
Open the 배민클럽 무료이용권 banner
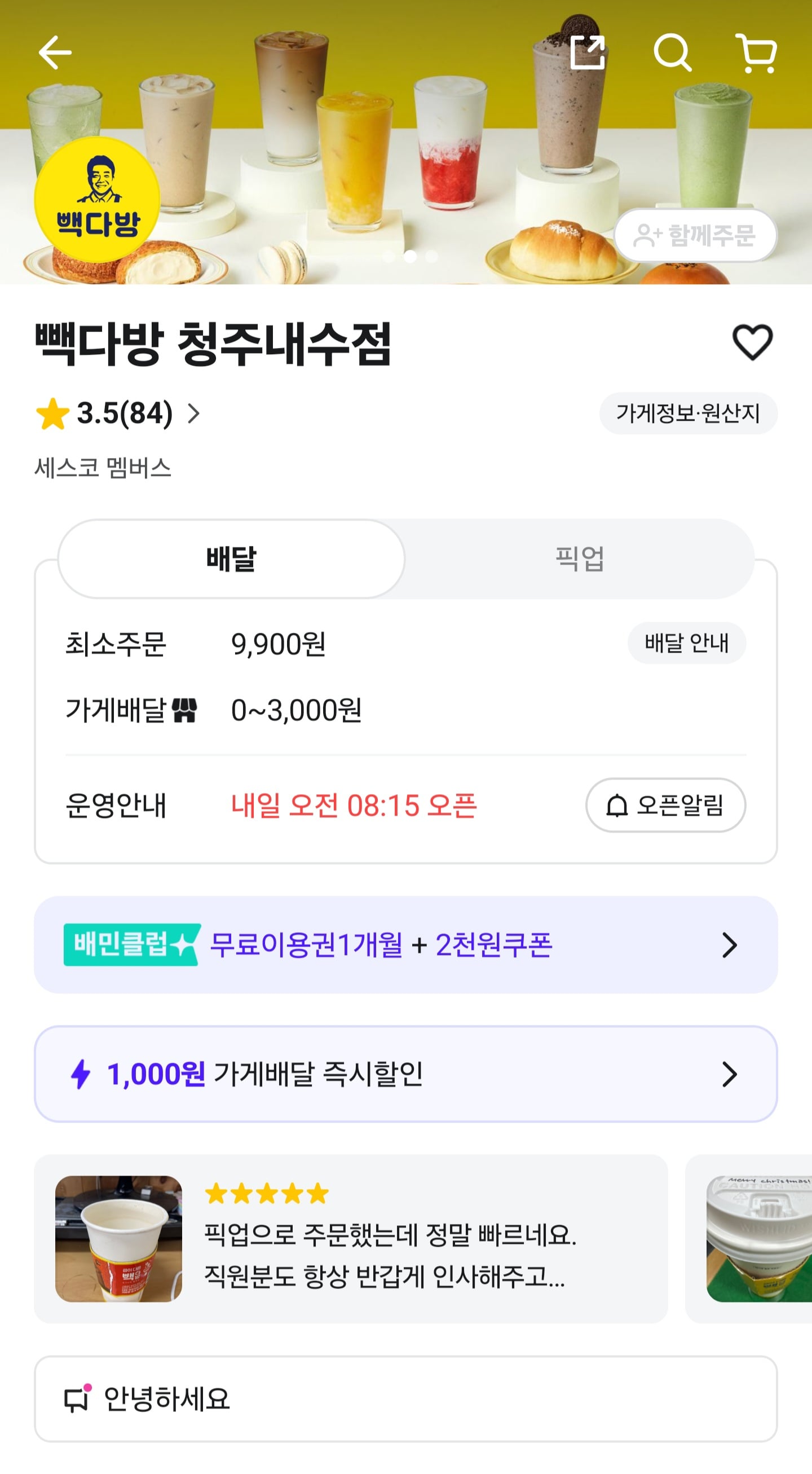[406, 945]
